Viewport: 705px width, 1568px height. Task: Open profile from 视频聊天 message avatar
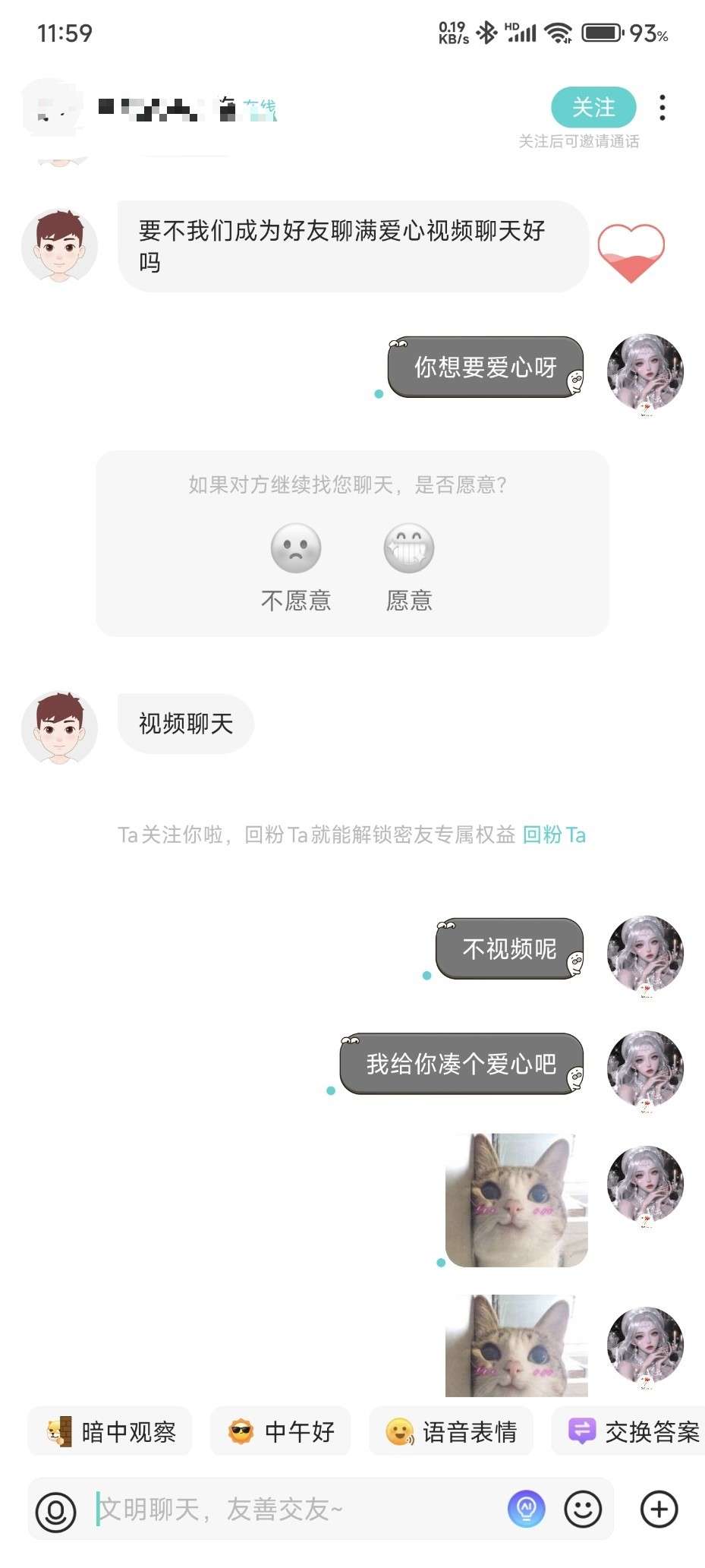(60, 727)
